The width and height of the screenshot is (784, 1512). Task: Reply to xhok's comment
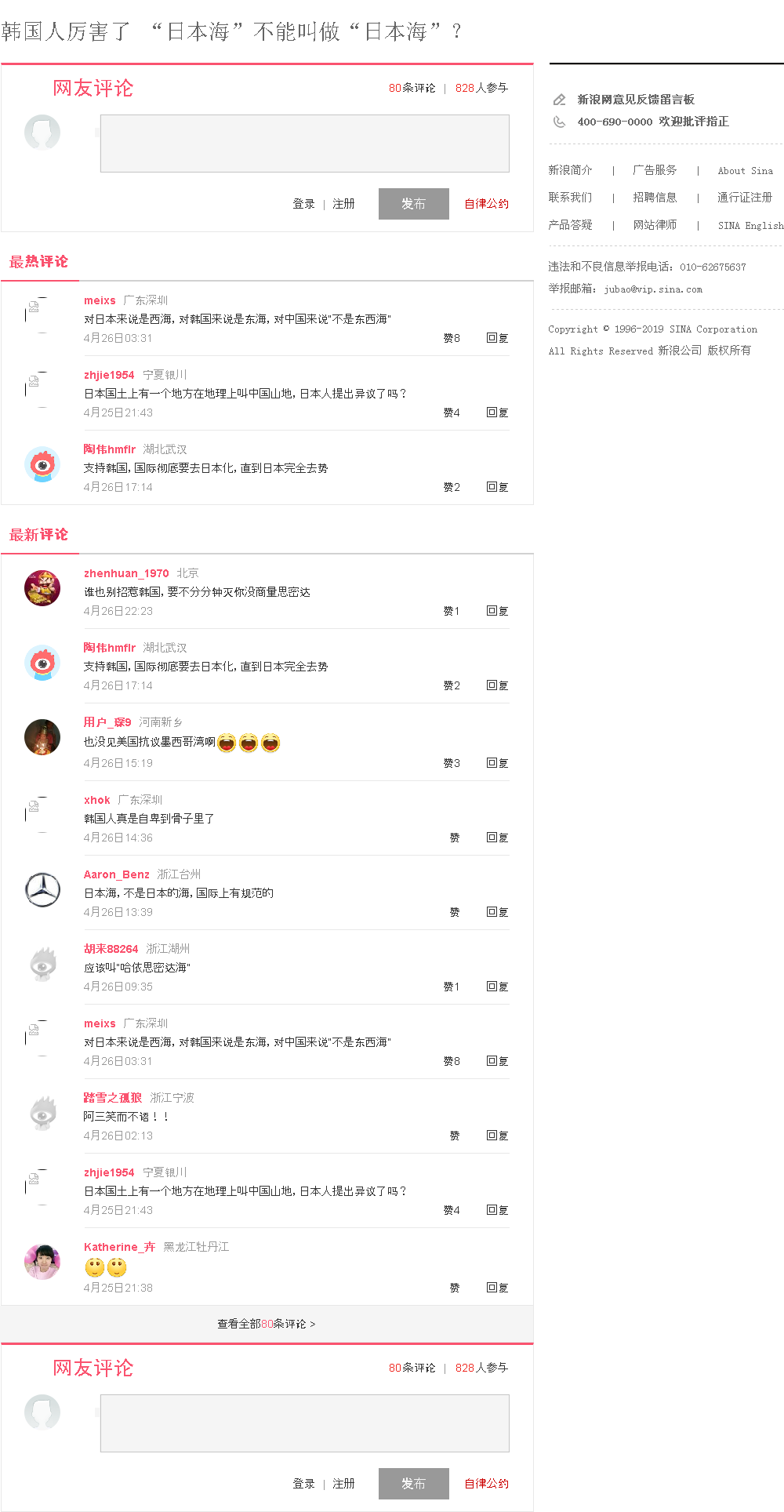click(497, 838)
